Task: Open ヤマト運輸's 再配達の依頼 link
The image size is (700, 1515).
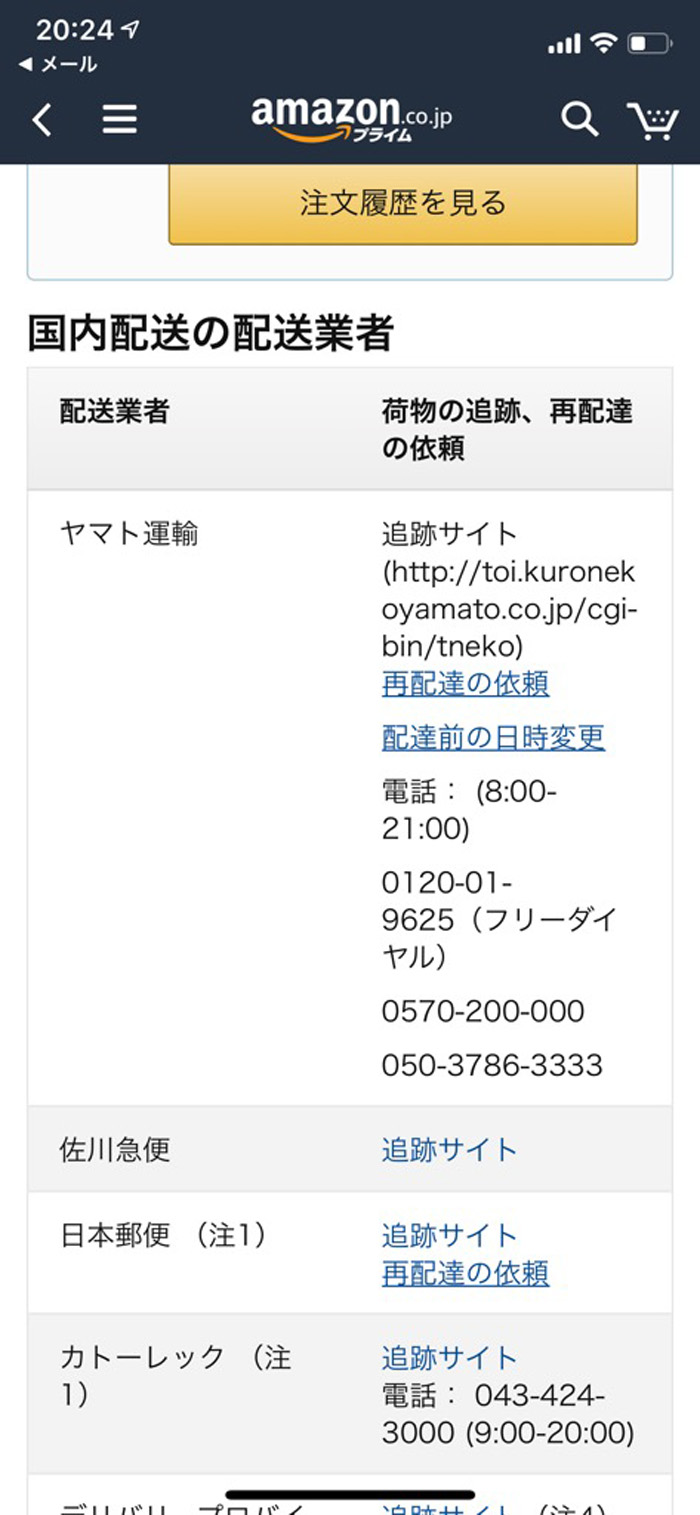Action: pos(465,684)
